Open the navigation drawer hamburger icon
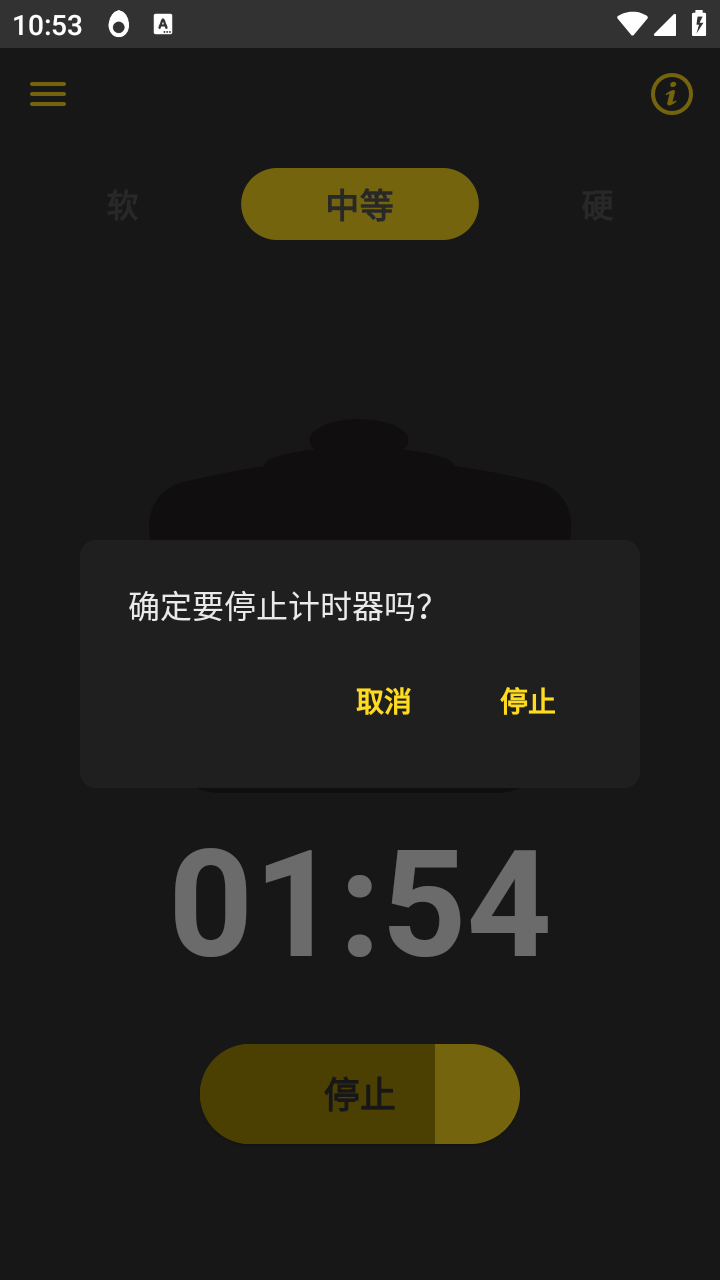This screenshot has height=1280, width=720. [47, 94]
